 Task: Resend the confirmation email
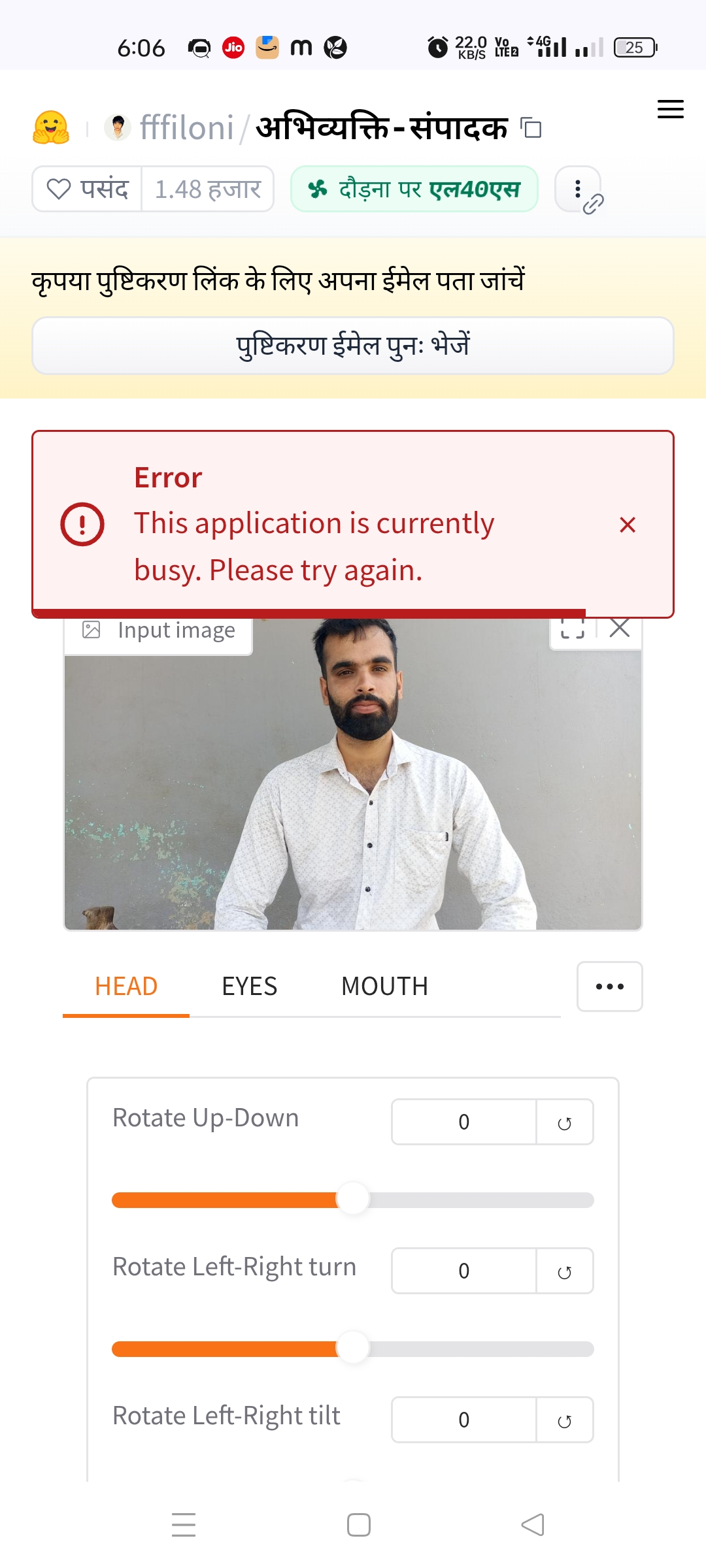tap(353, 346)
